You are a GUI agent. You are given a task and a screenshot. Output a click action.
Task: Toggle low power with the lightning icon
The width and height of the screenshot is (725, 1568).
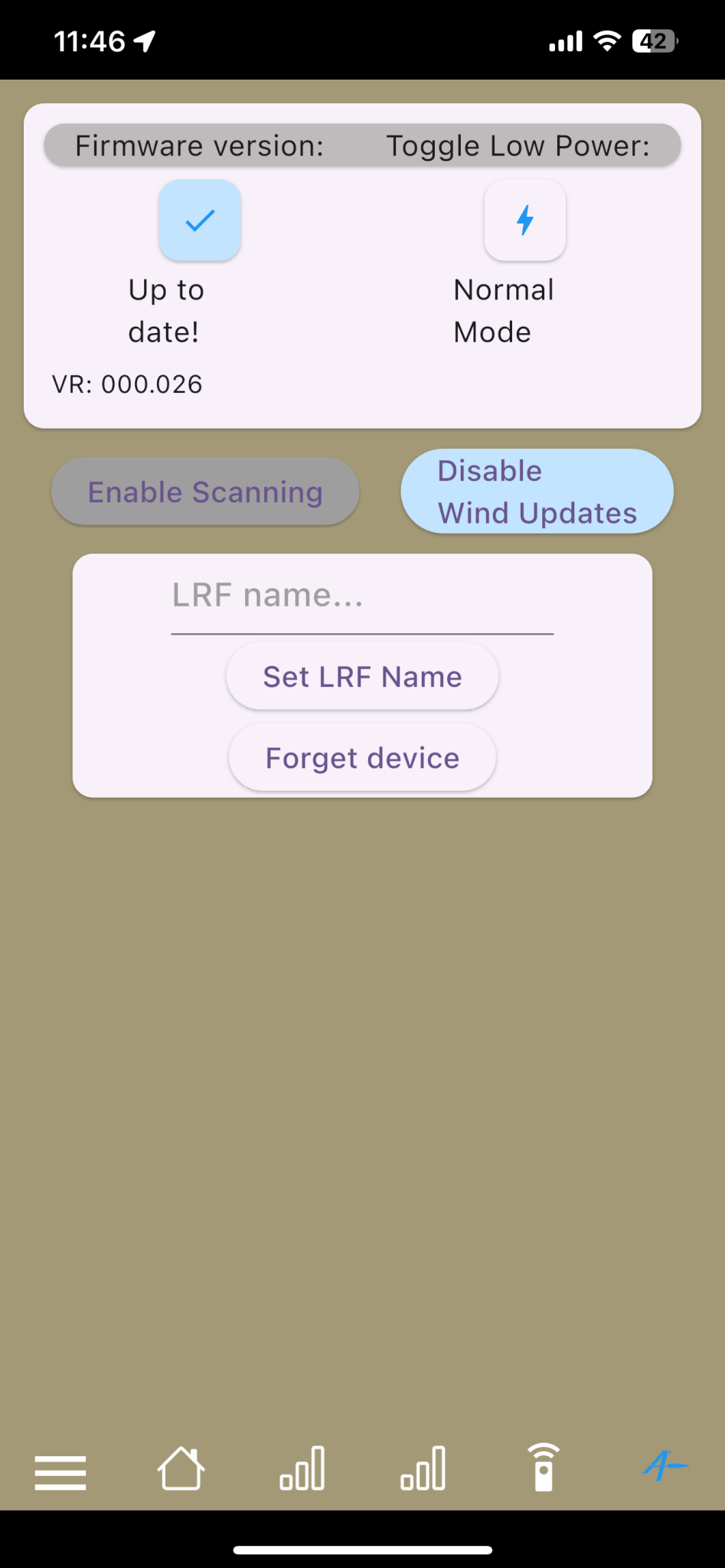525,220
